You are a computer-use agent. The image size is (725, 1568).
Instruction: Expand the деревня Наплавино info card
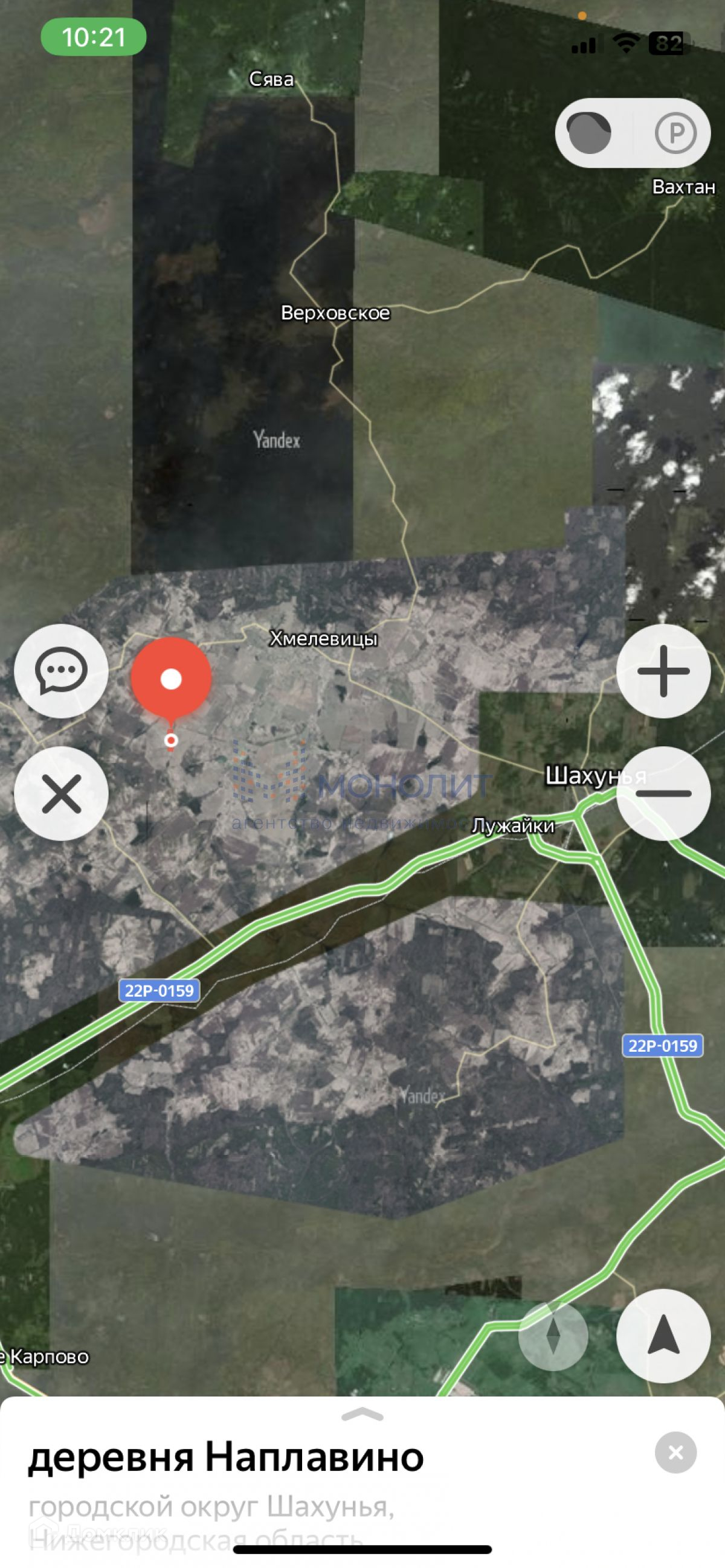pyautogui.click(x=362, y=1415)
